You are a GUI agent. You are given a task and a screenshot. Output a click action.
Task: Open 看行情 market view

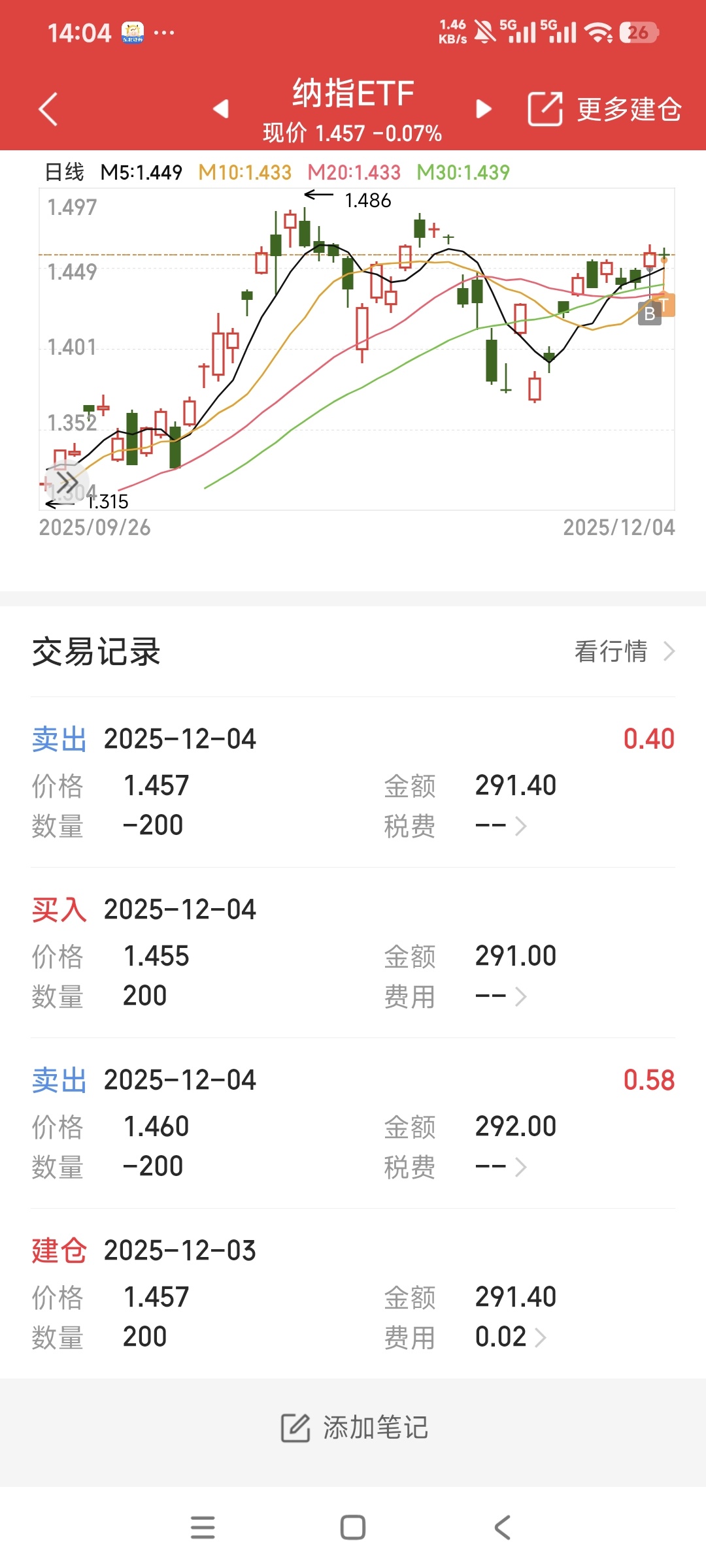624,651
